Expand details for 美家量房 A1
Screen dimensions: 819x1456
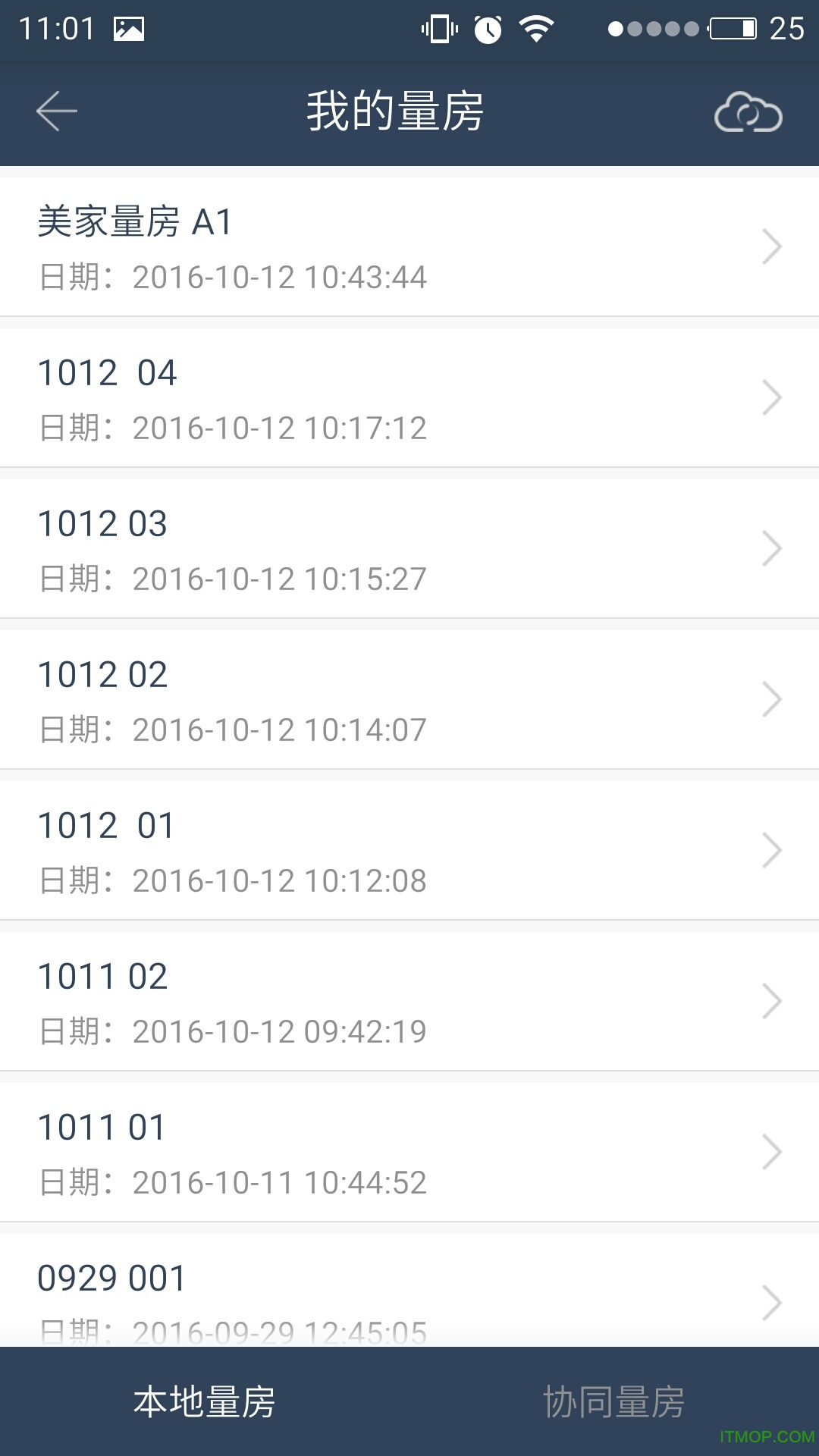pos(772,246)
